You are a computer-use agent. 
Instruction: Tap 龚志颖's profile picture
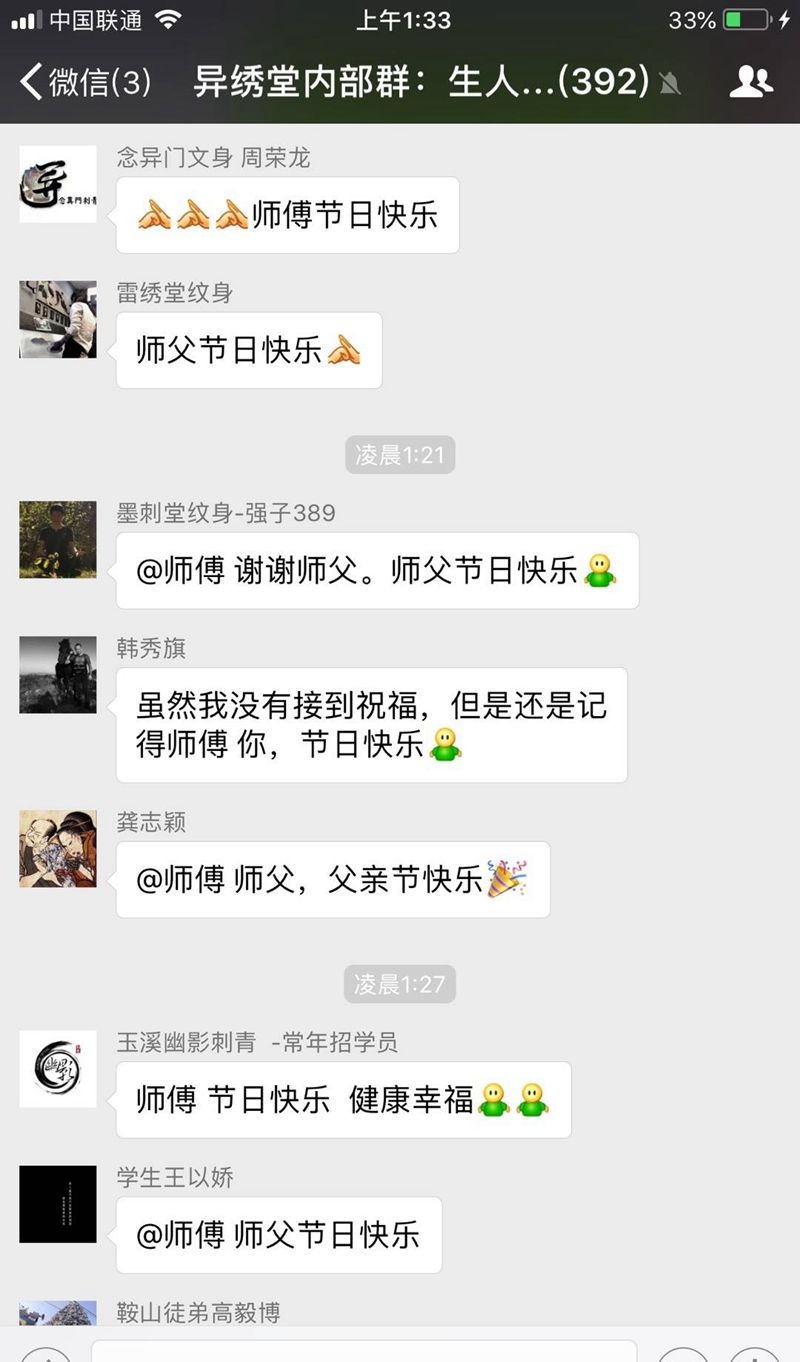point(58,849)
